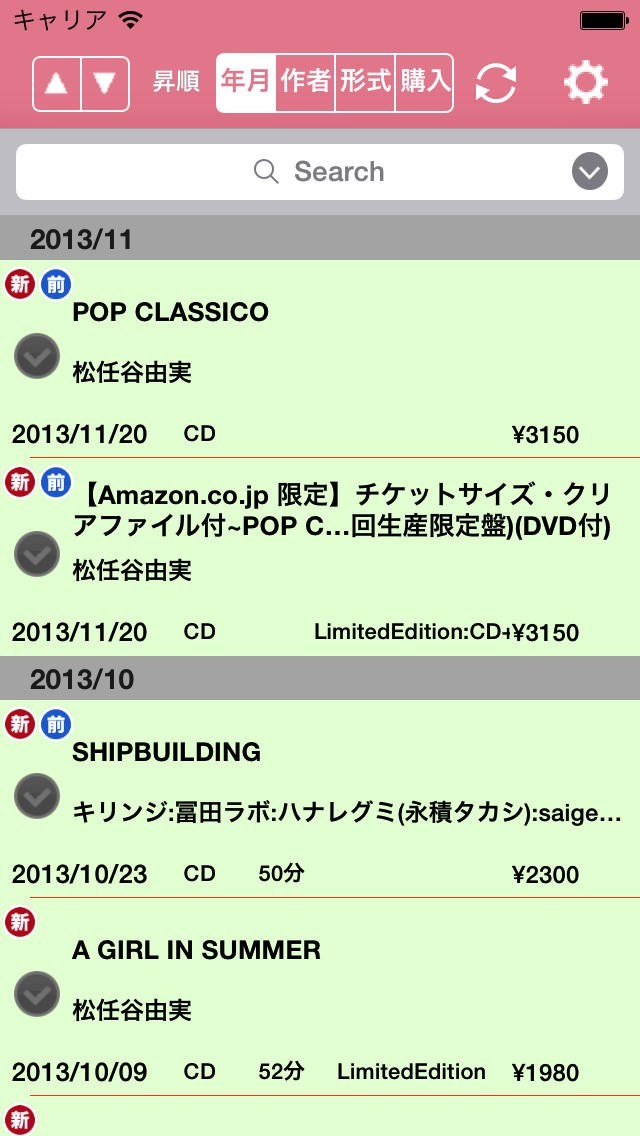640x1136 pixels.
Task: Switch sorting to 形式
Action: (365, 82)
